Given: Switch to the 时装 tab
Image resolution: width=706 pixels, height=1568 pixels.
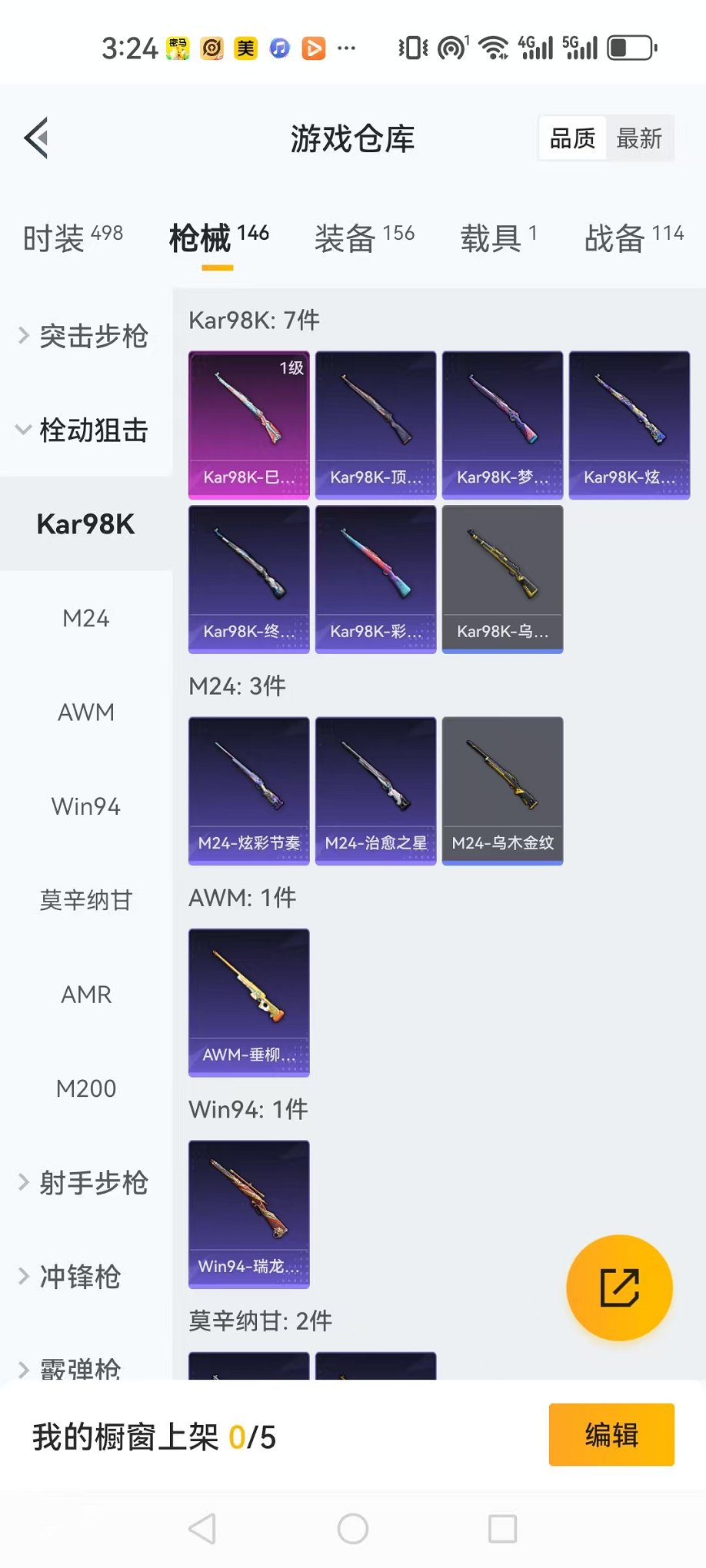Looking at the screenshot, I should pos(72,238).
